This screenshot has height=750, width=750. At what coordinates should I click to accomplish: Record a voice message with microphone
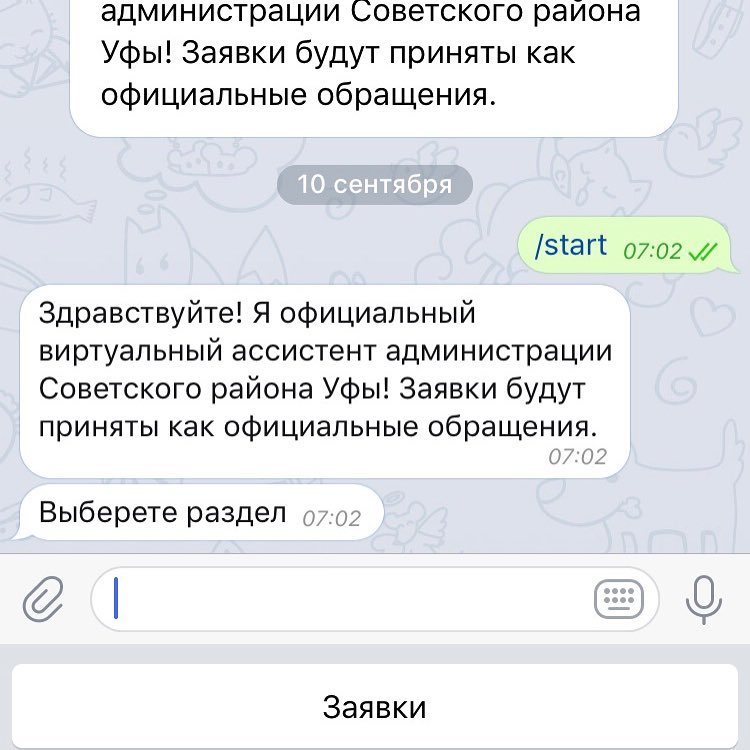(x=704, y=600)
